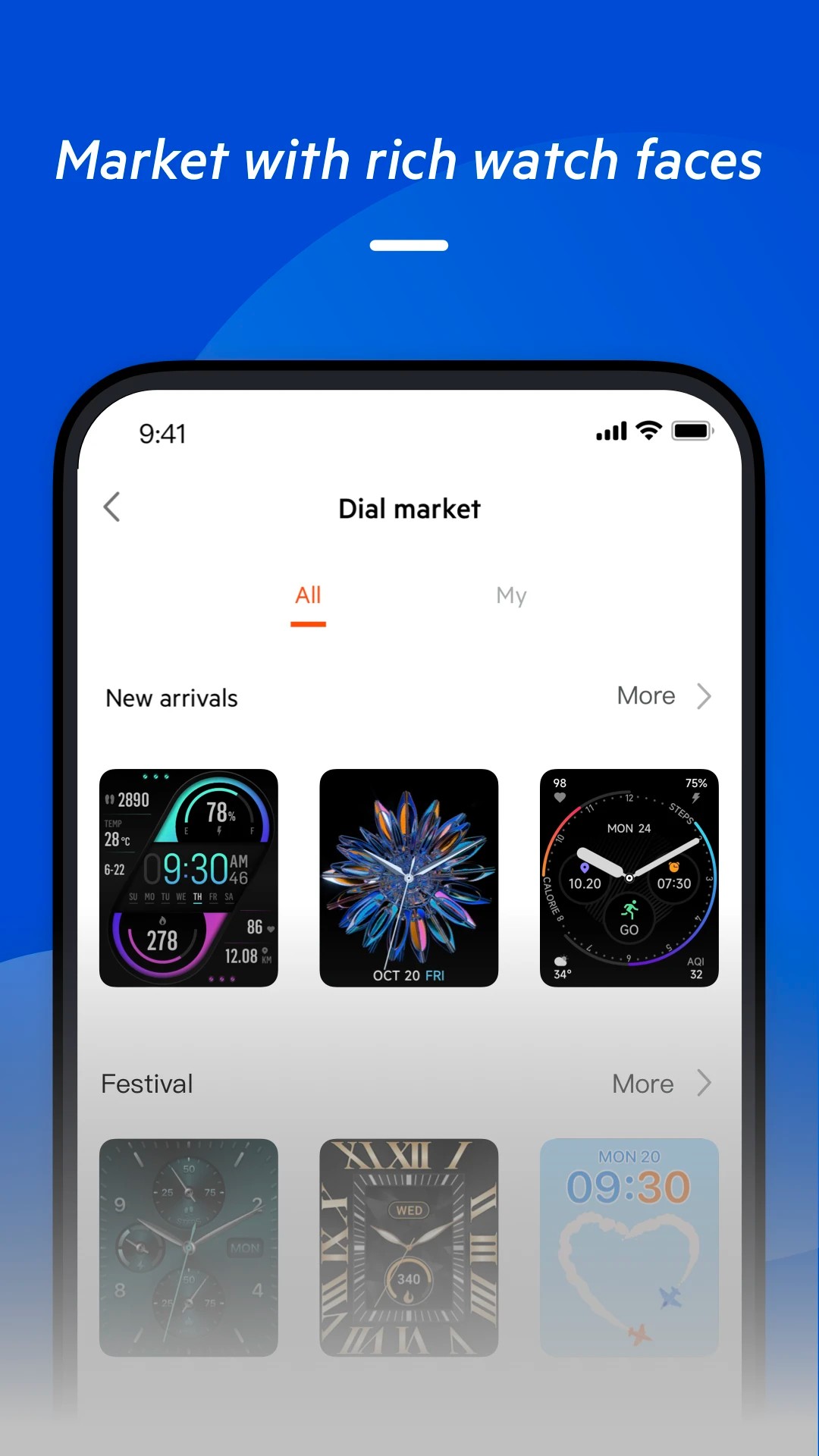Open full New arrivals list via chevron
The height and width of the screenshot is (1456, 819).
[x=704, y=695]
